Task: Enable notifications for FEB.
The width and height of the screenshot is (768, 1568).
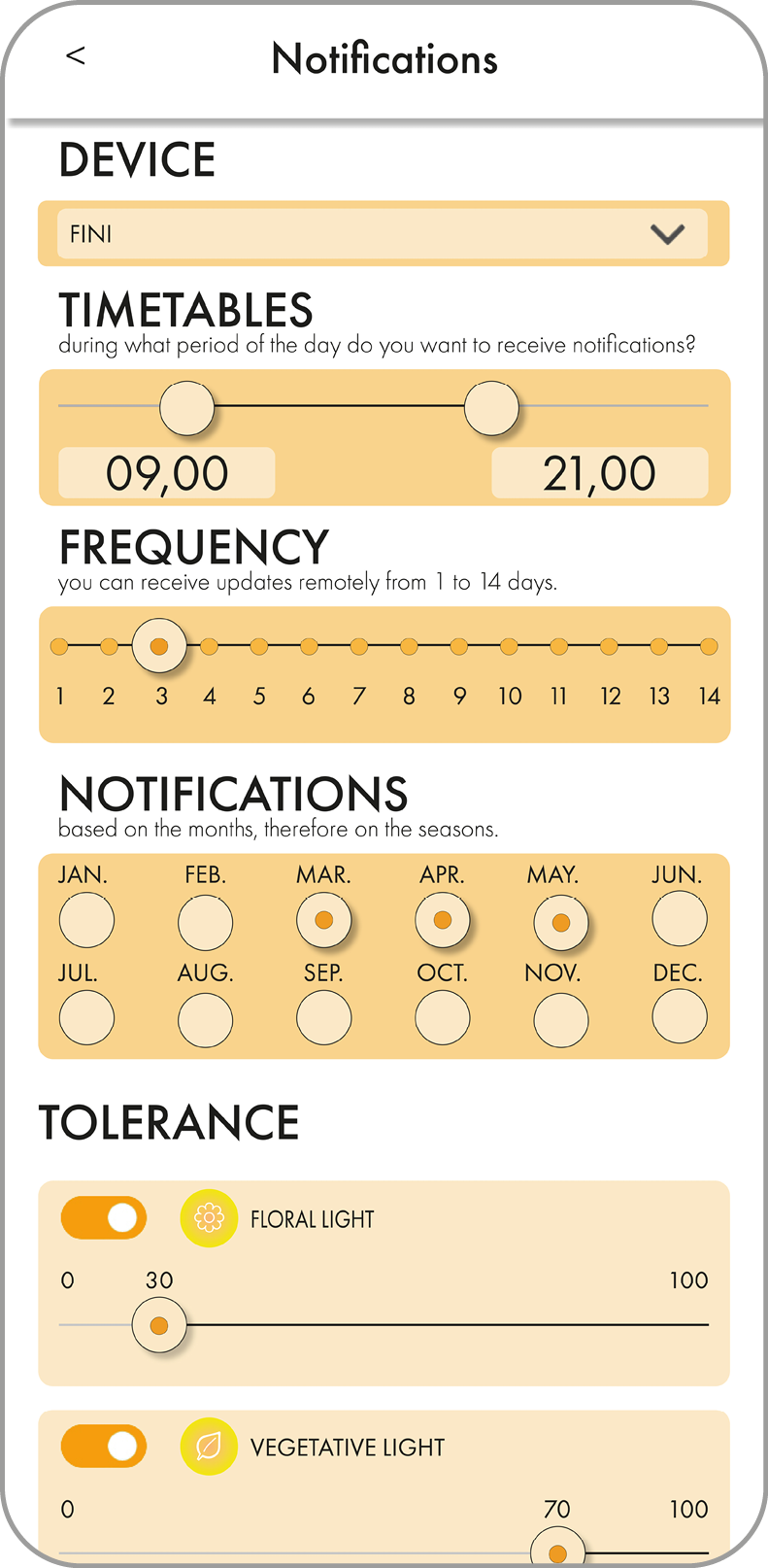Action: pos(206,922)
